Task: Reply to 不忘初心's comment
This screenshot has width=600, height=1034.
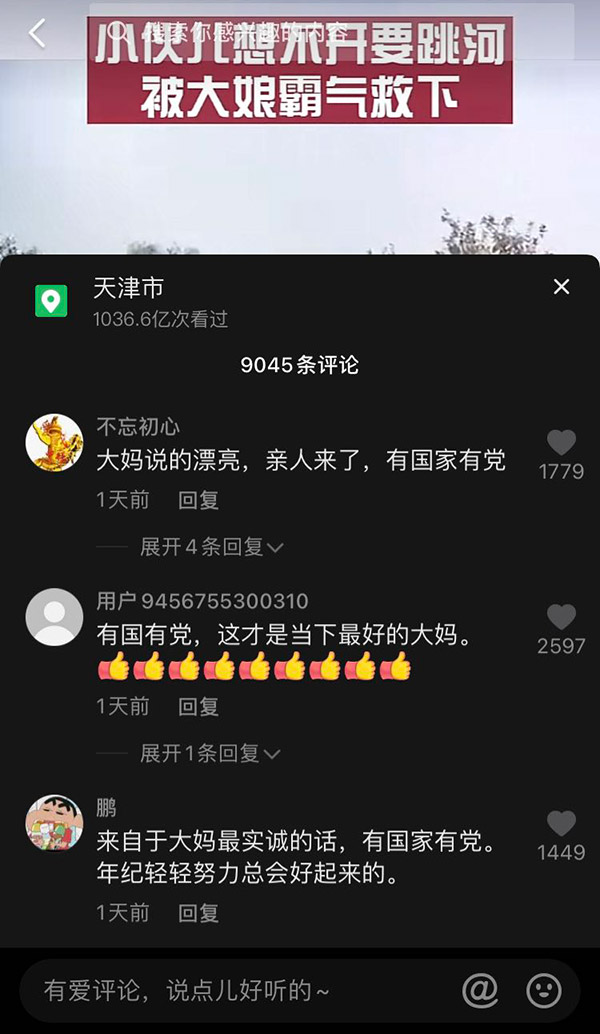Action: pyautogui.click(x=198, y=500)
